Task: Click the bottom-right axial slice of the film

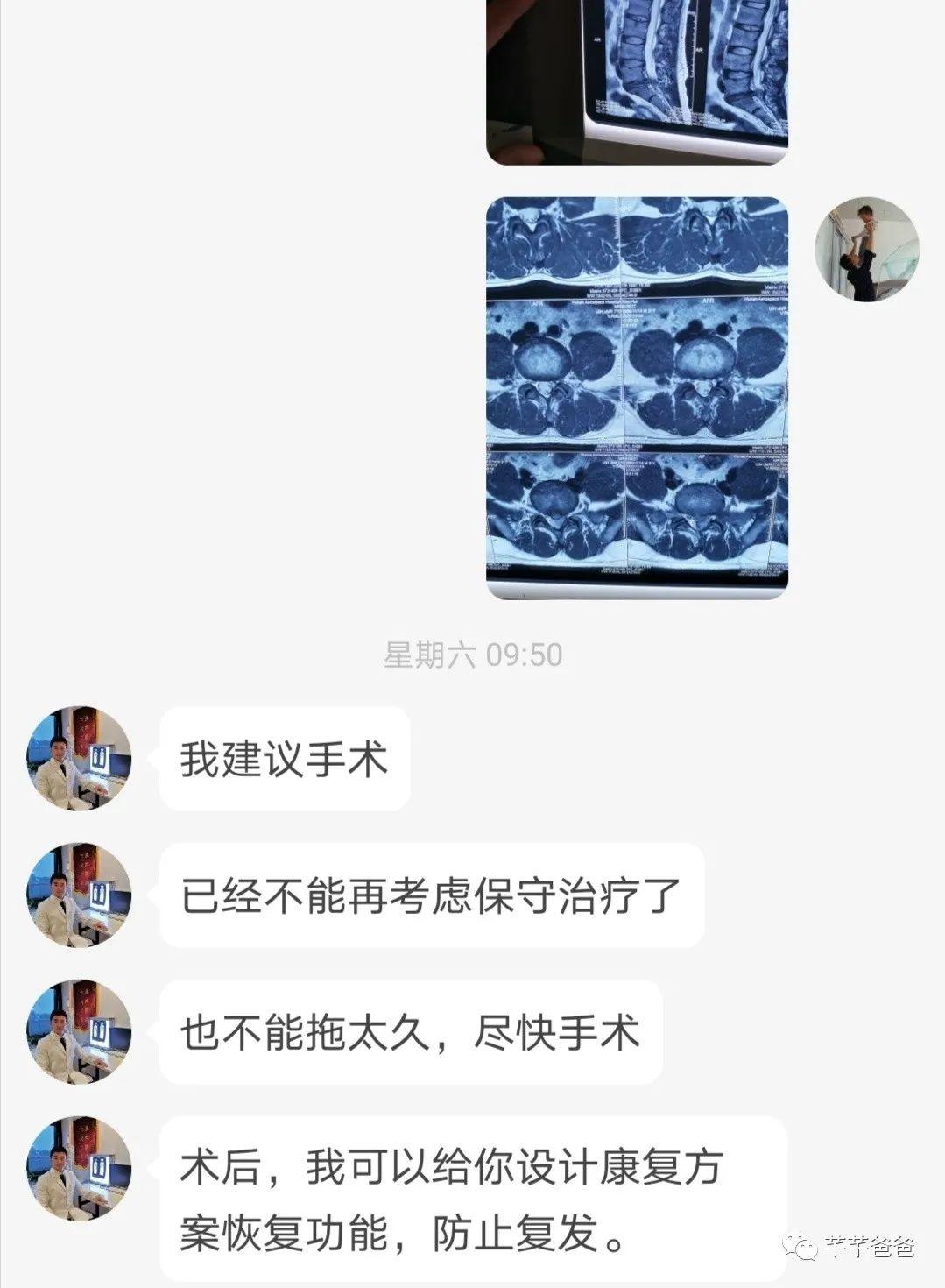Action: point(701,508)
